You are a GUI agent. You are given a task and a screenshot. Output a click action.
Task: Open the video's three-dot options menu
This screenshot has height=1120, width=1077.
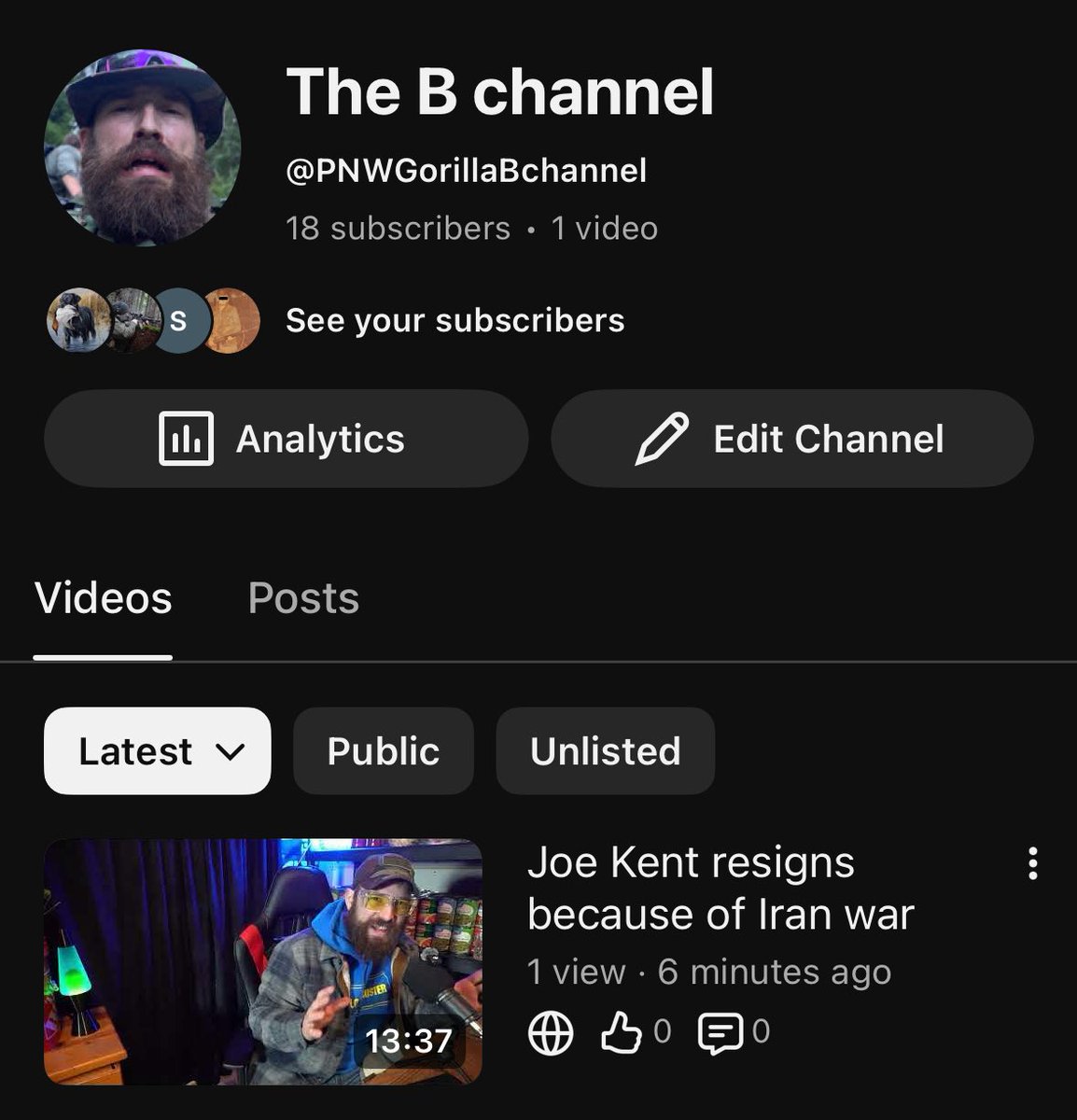coord(1032,863)
